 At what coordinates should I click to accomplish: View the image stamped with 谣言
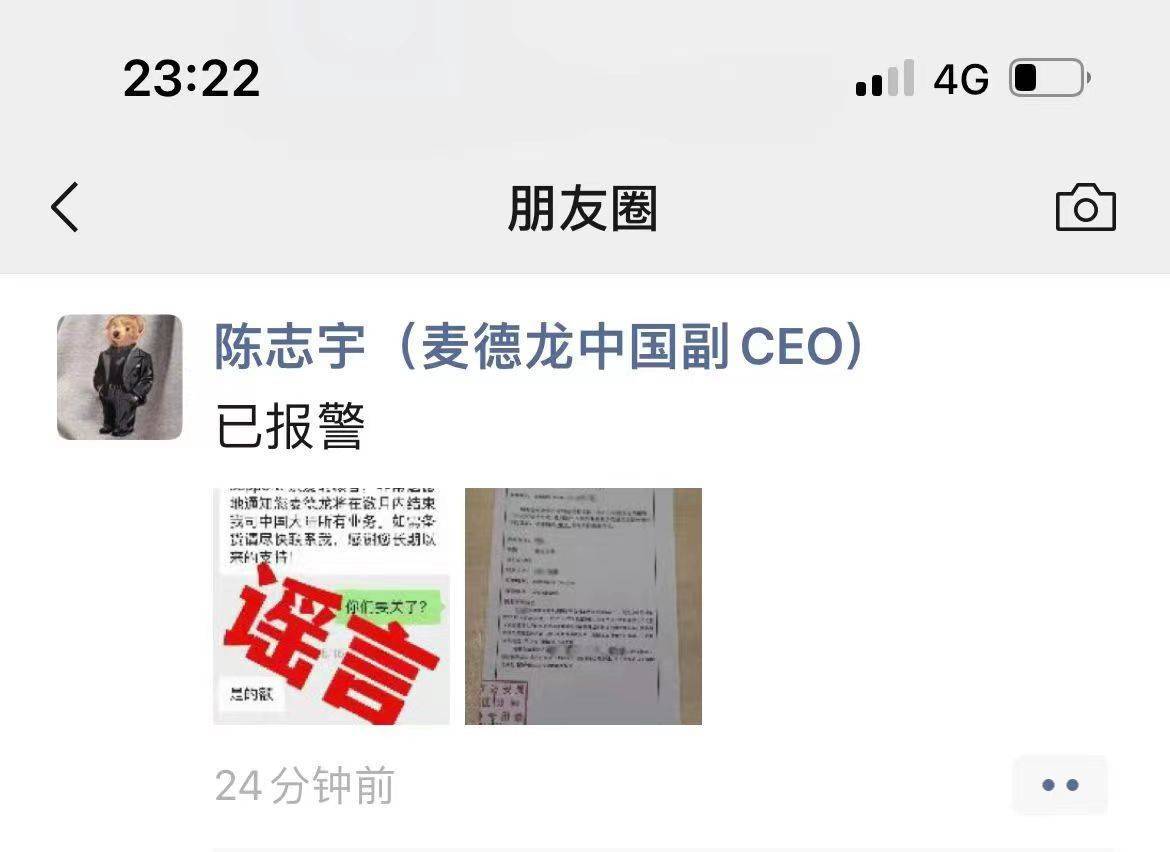331,606
